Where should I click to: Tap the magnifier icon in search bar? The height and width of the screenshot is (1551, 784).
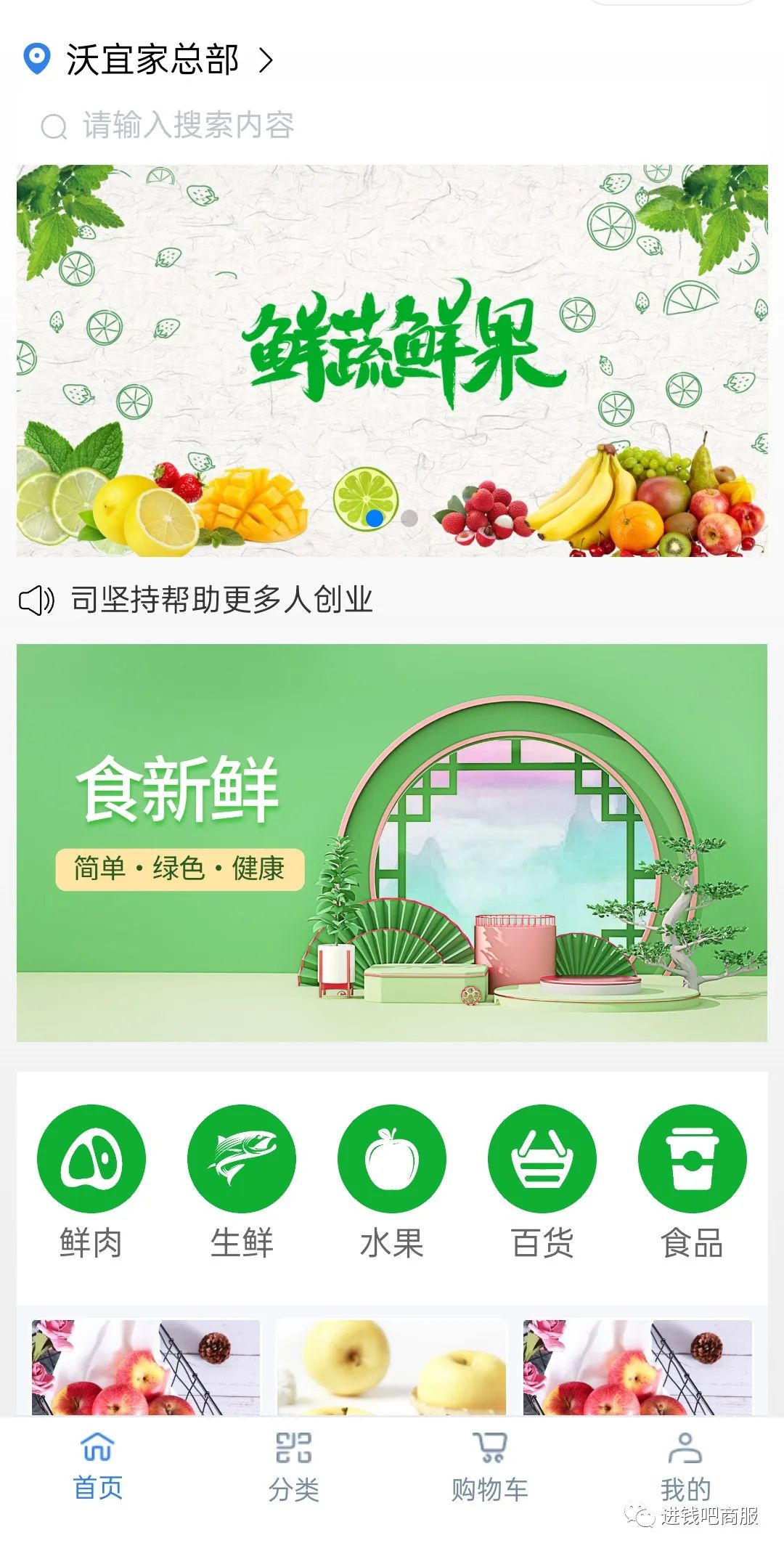[x=52, y=125]
